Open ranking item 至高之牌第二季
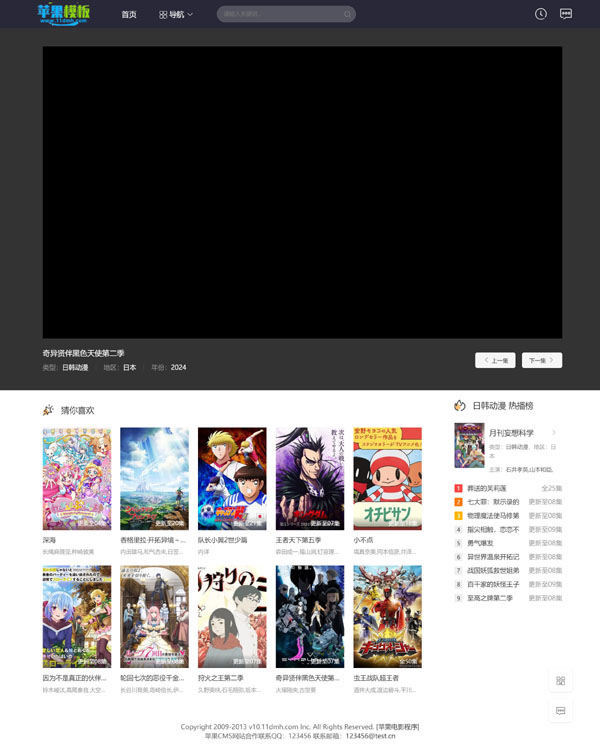 point(490,598)
